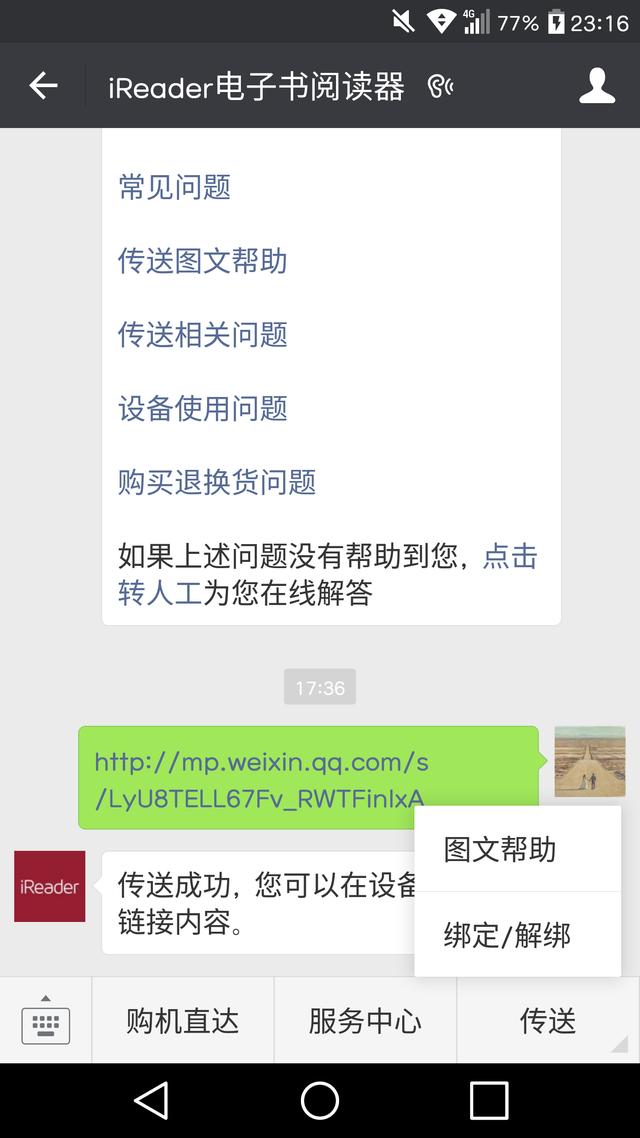Viewport: 640px width, 1138px height.
Task: Open the 购机直达 menu
Action: (x=183, y=1021)
